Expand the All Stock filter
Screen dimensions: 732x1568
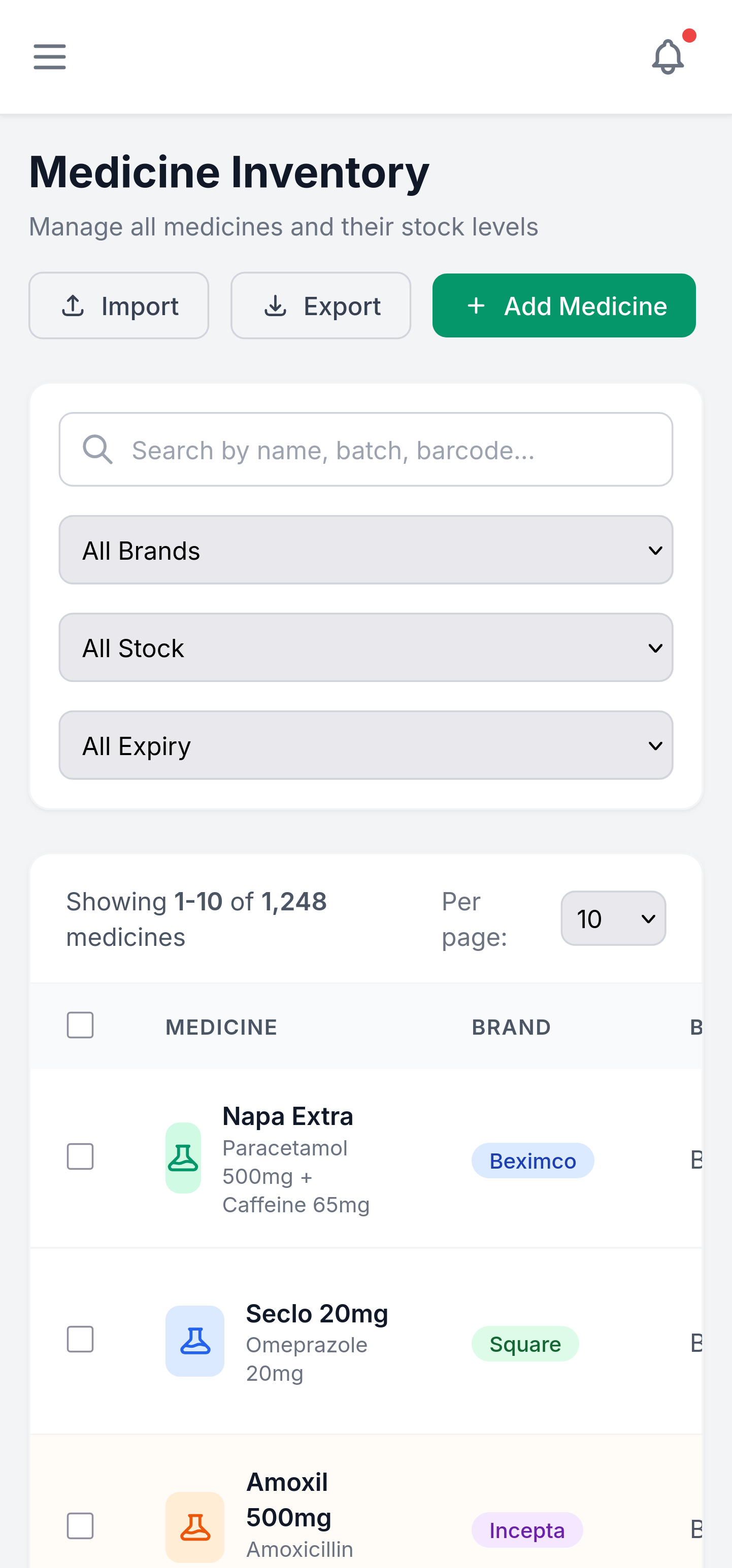point(365,647)
